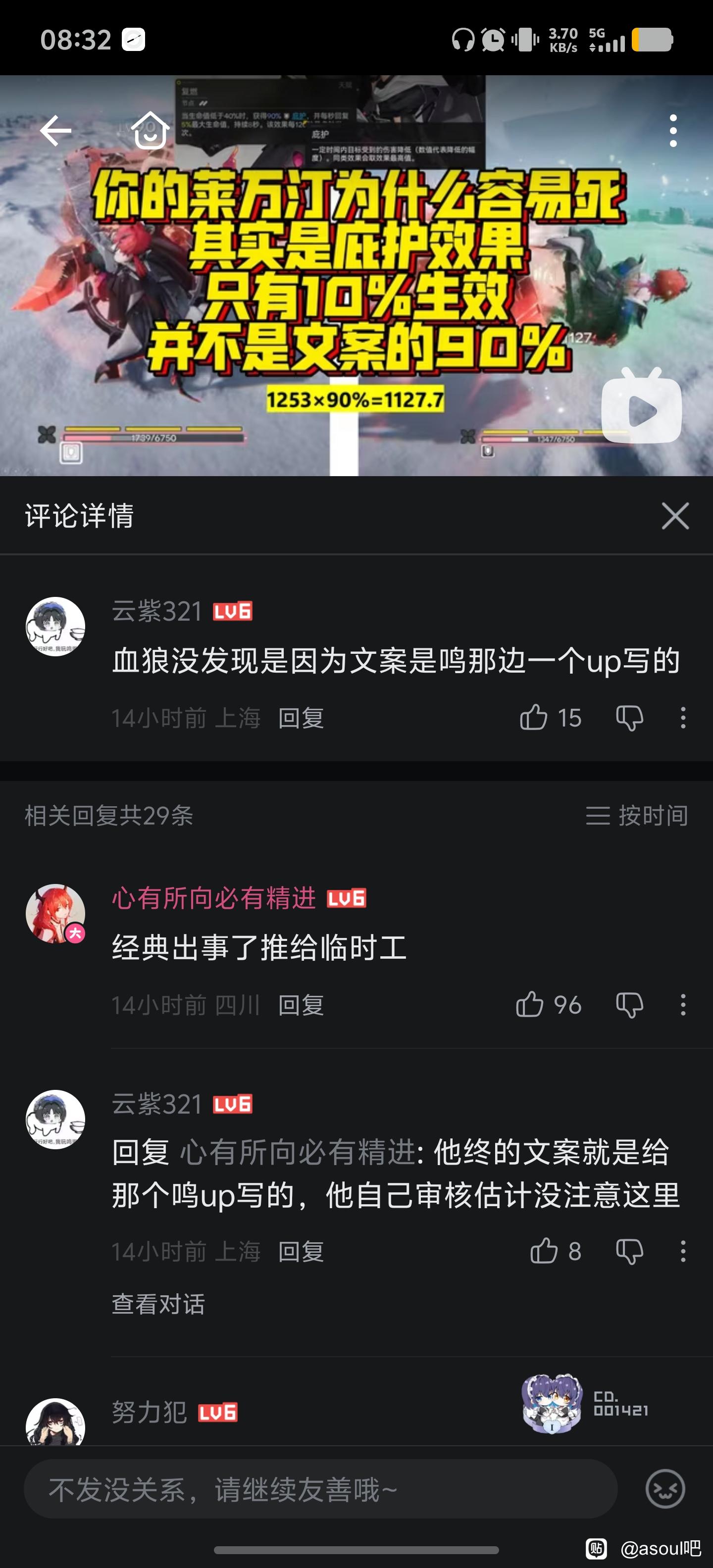Screen dimensions: 713x1568
Task: Open 心有所向必有精进's profile avatar
Action: tap(55, 914)
